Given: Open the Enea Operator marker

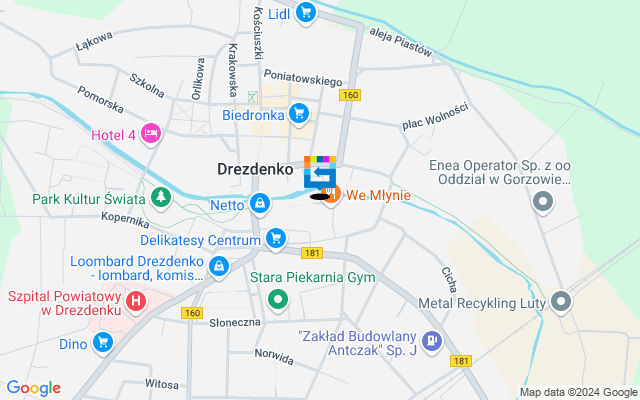Looking at the screenshot, I should click(543, 203).
